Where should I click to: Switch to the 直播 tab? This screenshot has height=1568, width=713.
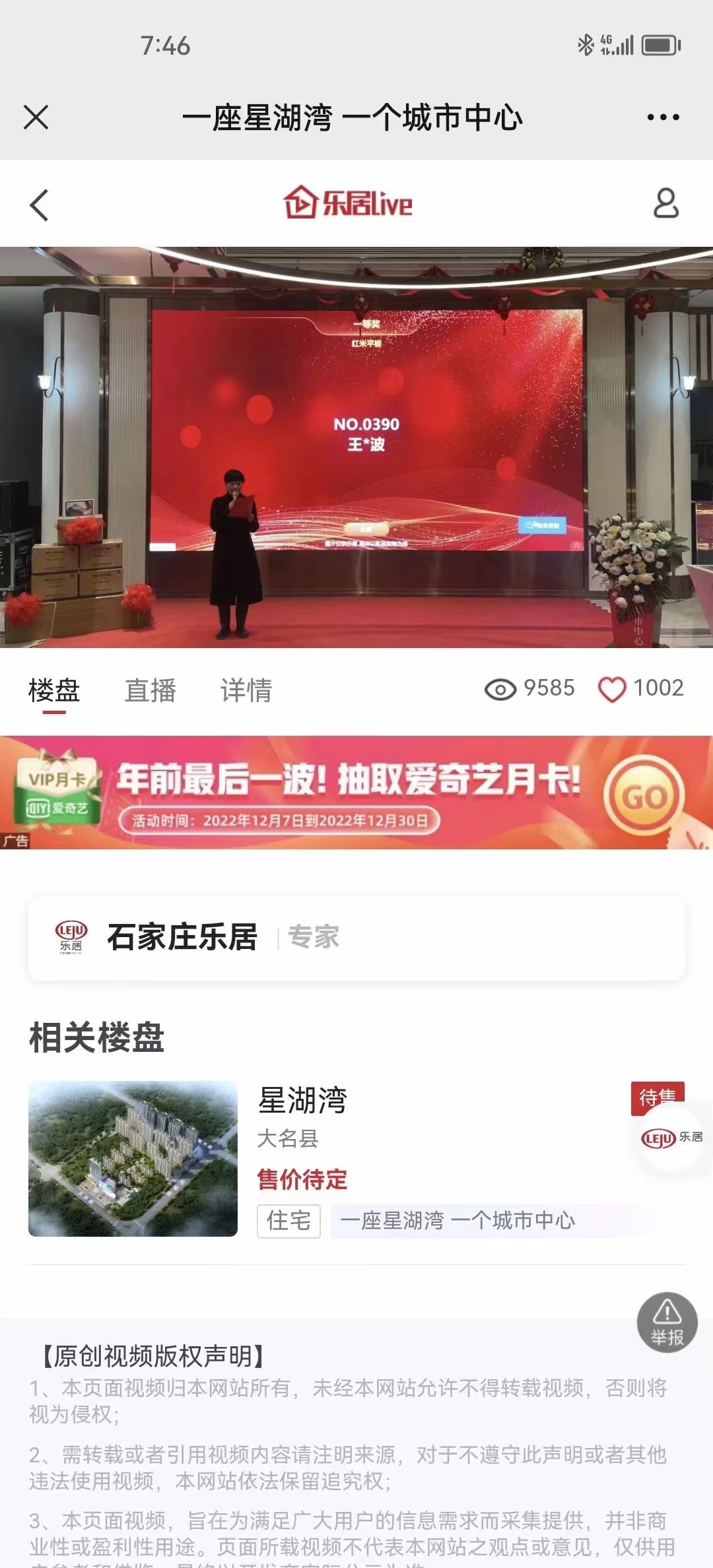pyautogui.click(x=151, y=690)
